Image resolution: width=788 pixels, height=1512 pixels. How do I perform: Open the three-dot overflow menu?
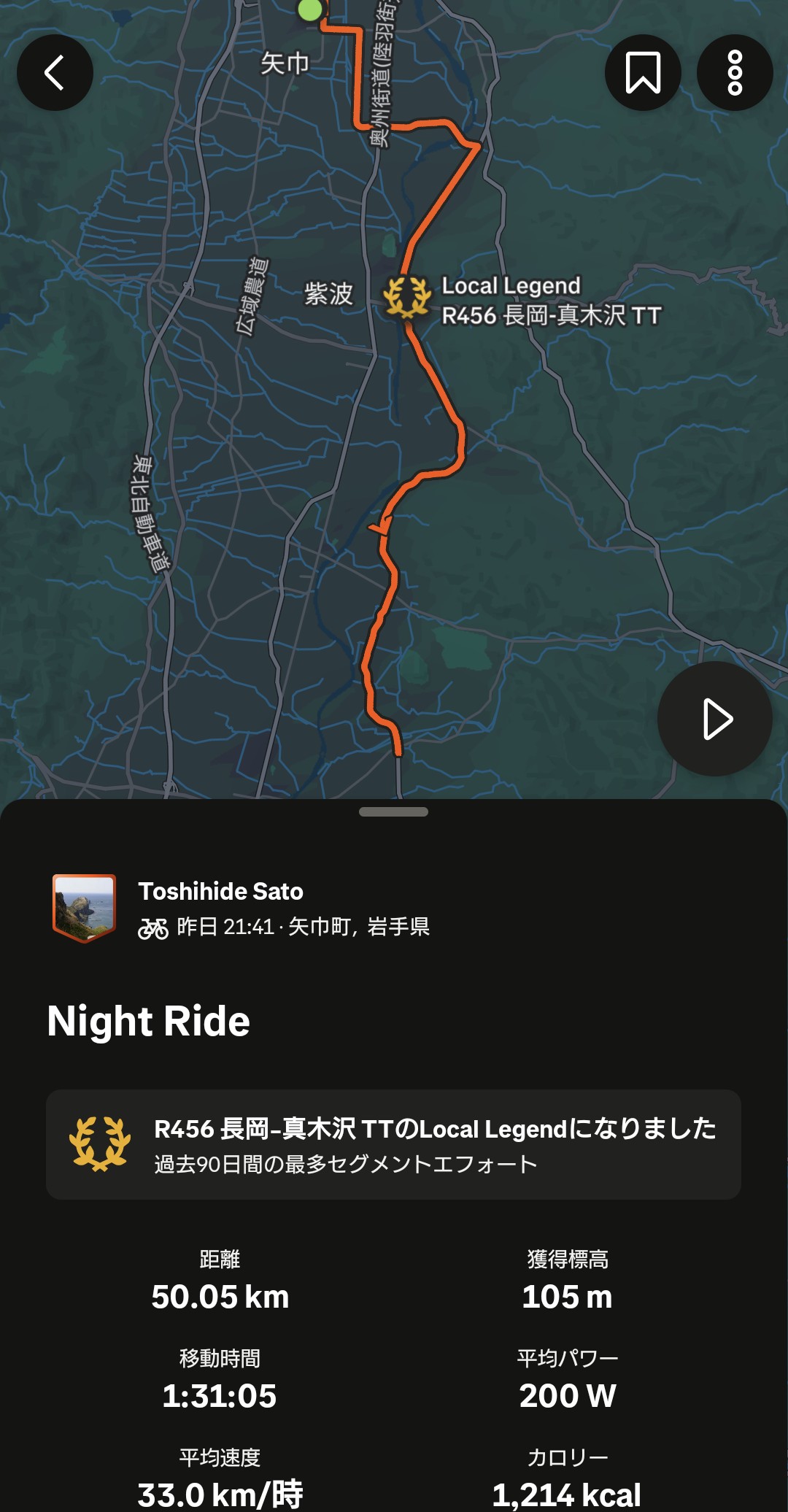pos(735,72)
